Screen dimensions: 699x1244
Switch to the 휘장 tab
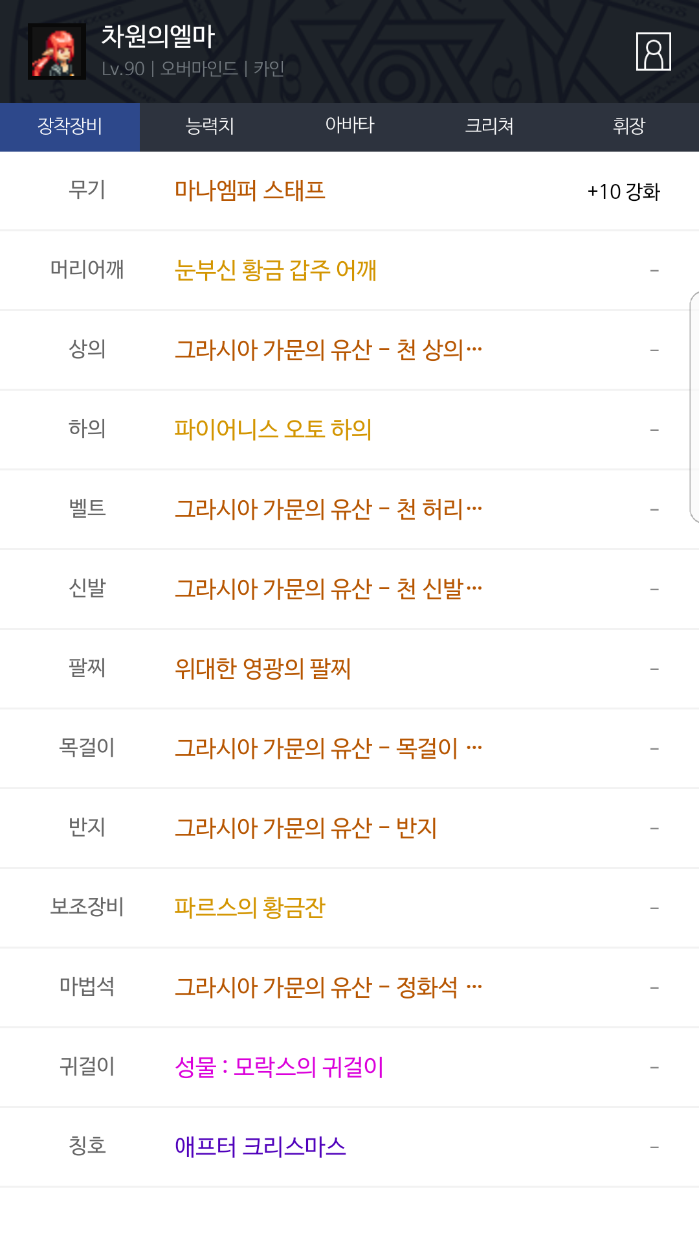point(628,126)
